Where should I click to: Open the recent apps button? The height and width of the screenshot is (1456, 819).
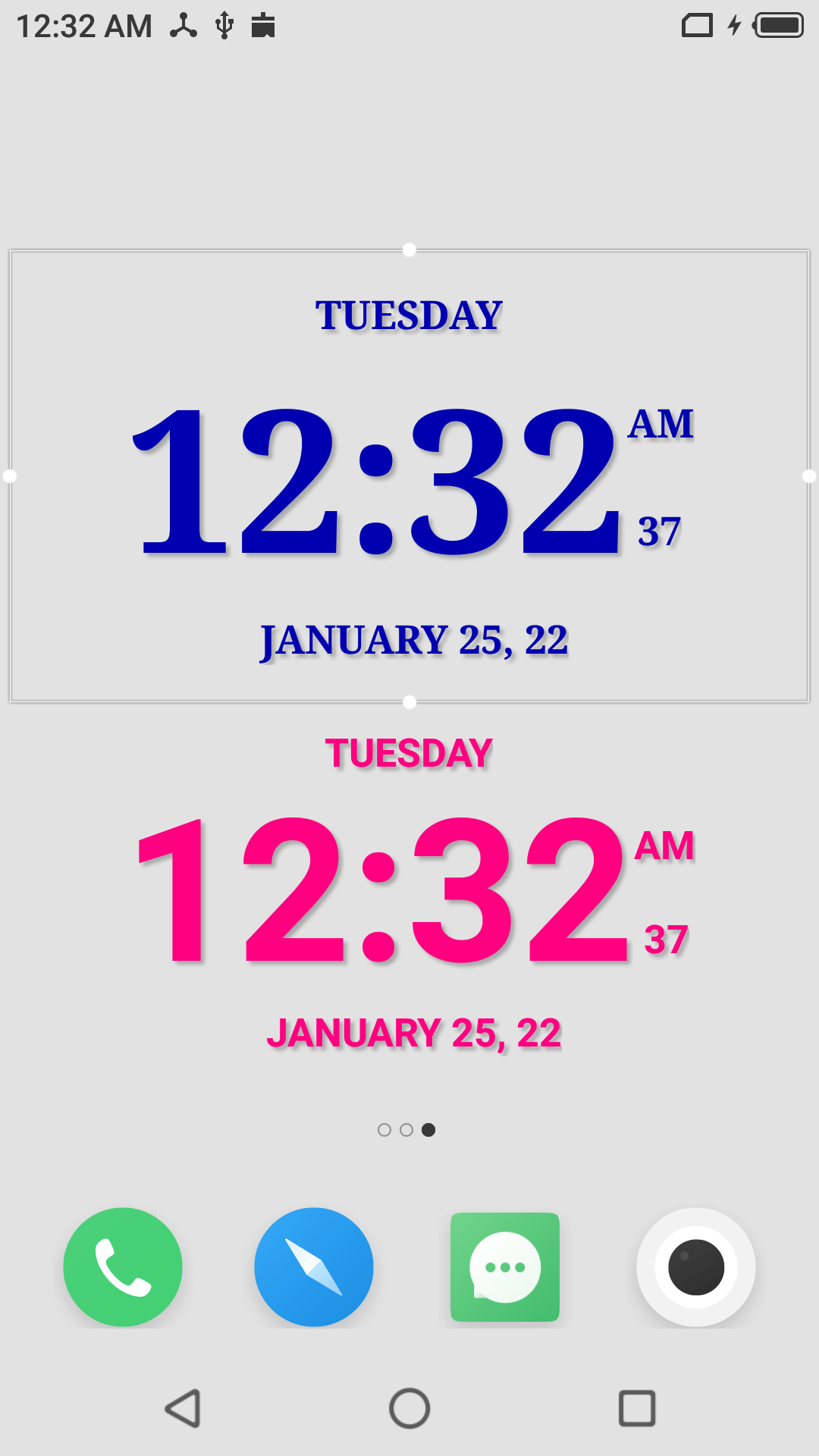click(637, 1408)
